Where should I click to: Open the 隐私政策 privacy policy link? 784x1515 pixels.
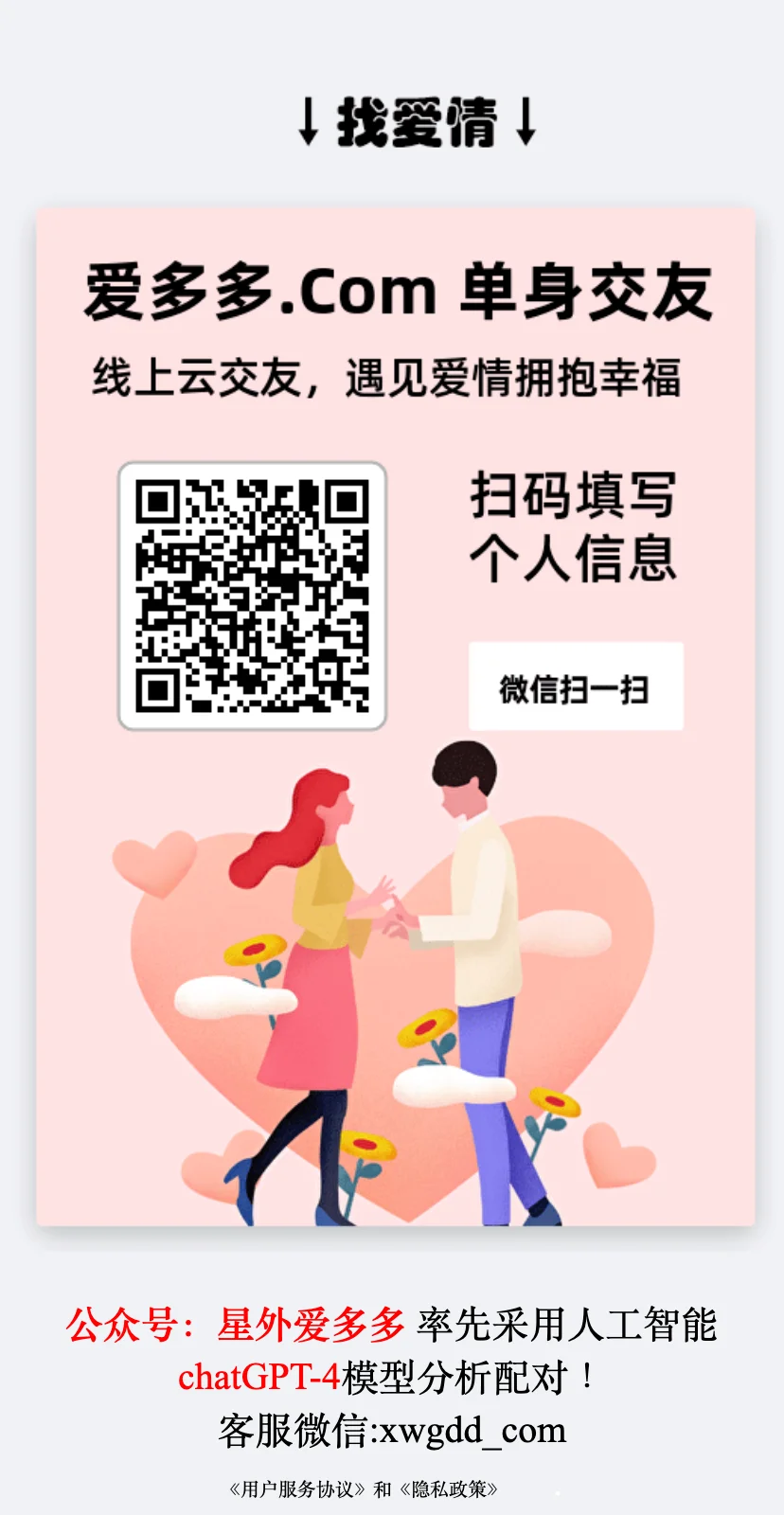pyautogui.click(x=450, y=1488)
